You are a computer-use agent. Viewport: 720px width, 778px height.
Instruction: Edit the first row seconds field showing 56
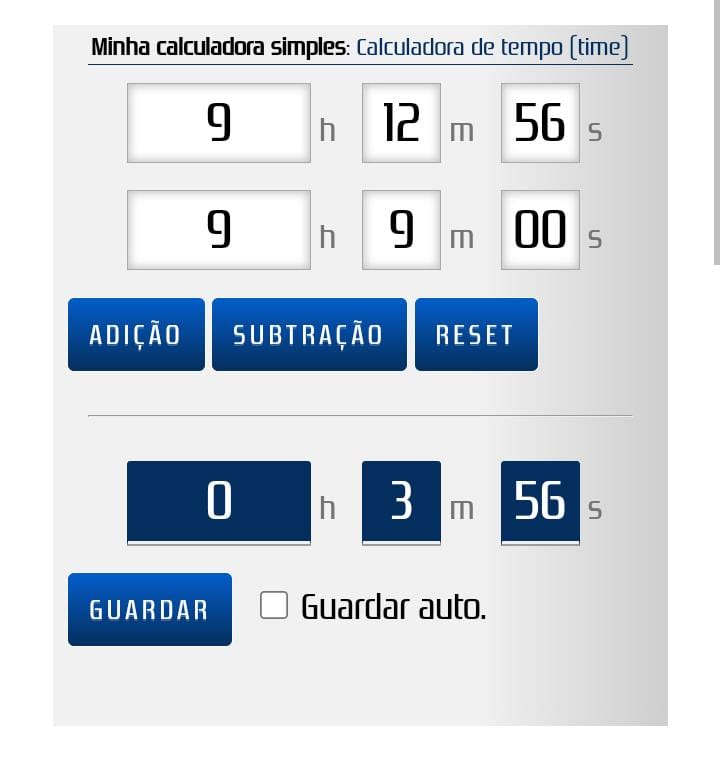[540, 123]
